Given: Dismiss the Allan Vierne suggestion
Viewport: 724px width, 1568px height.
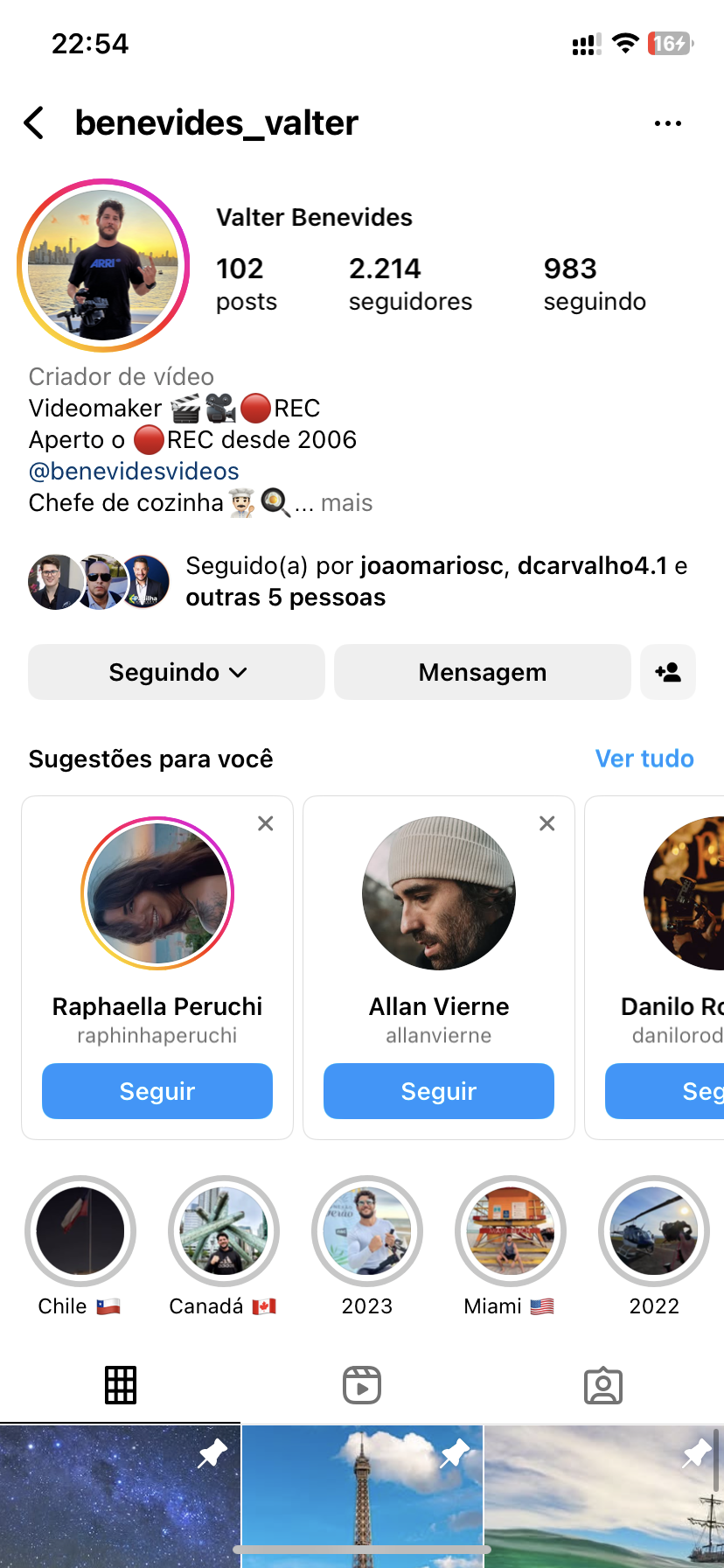Looking at the screenshot, I should 547,823.
